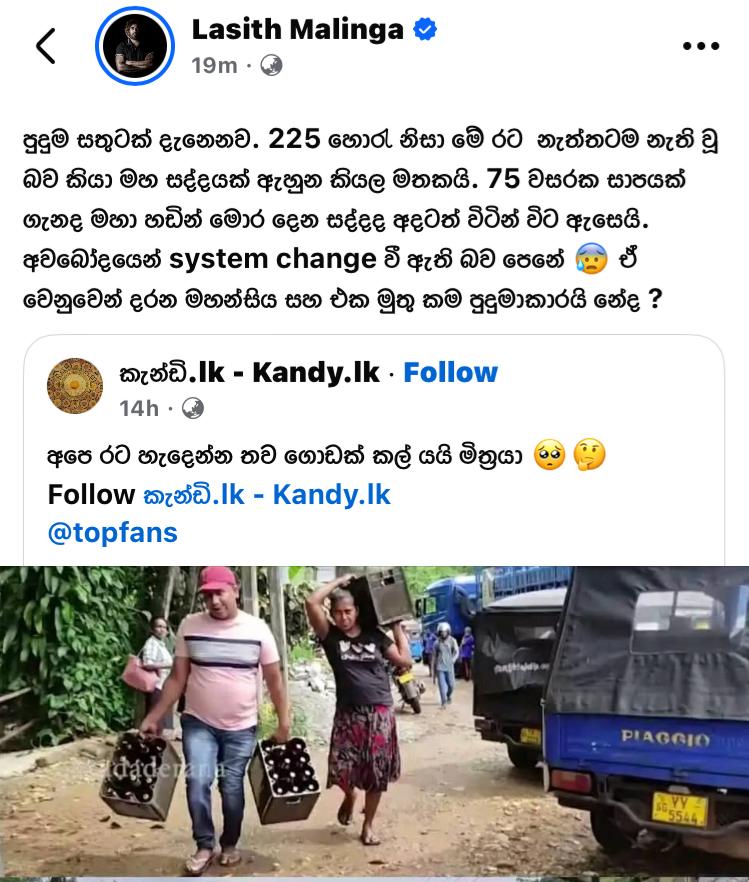Open the three-dot post options menu
This screenshot has height=882, width=749.
click(x=701, y=46)
